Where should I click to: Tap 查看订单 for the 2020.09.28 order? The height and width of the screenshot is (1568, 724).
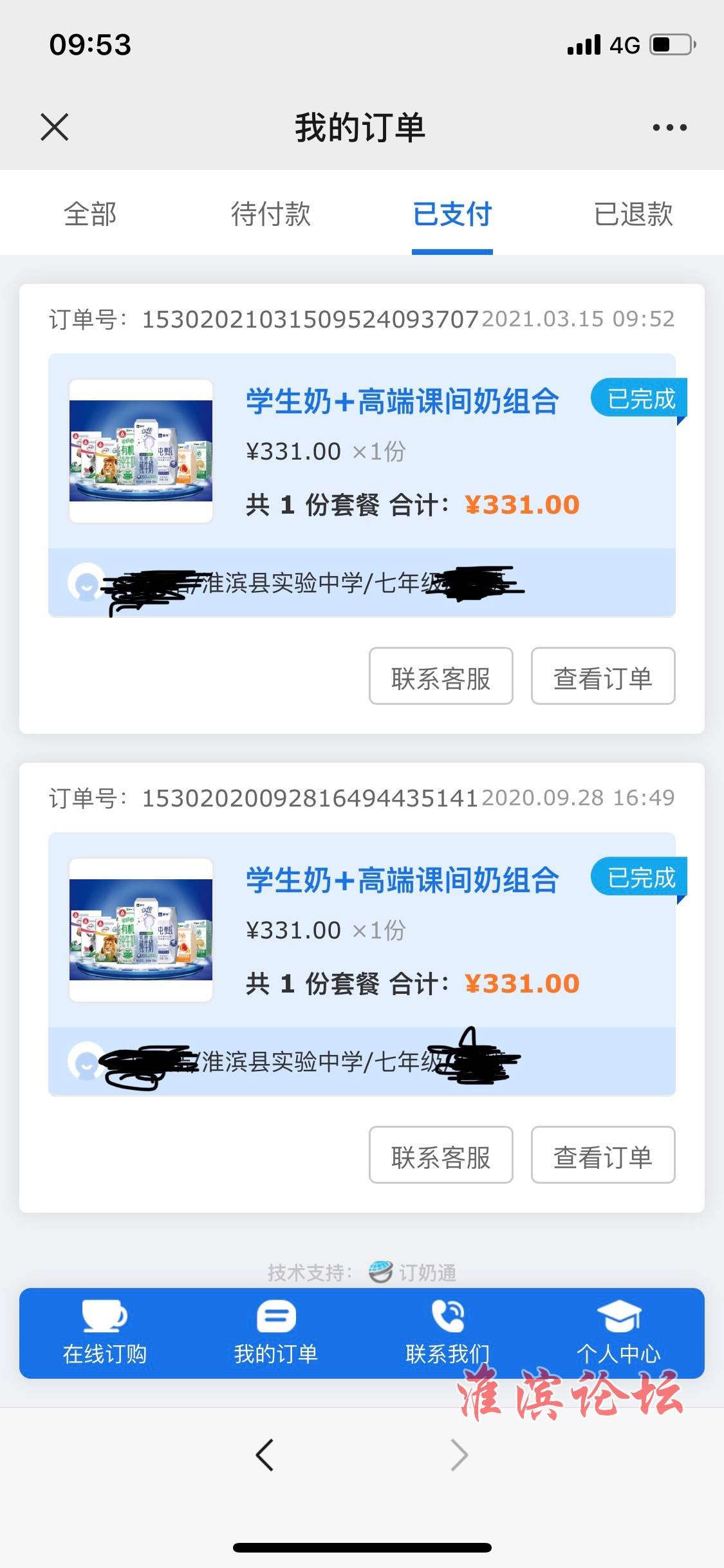tap(603, 1155)
